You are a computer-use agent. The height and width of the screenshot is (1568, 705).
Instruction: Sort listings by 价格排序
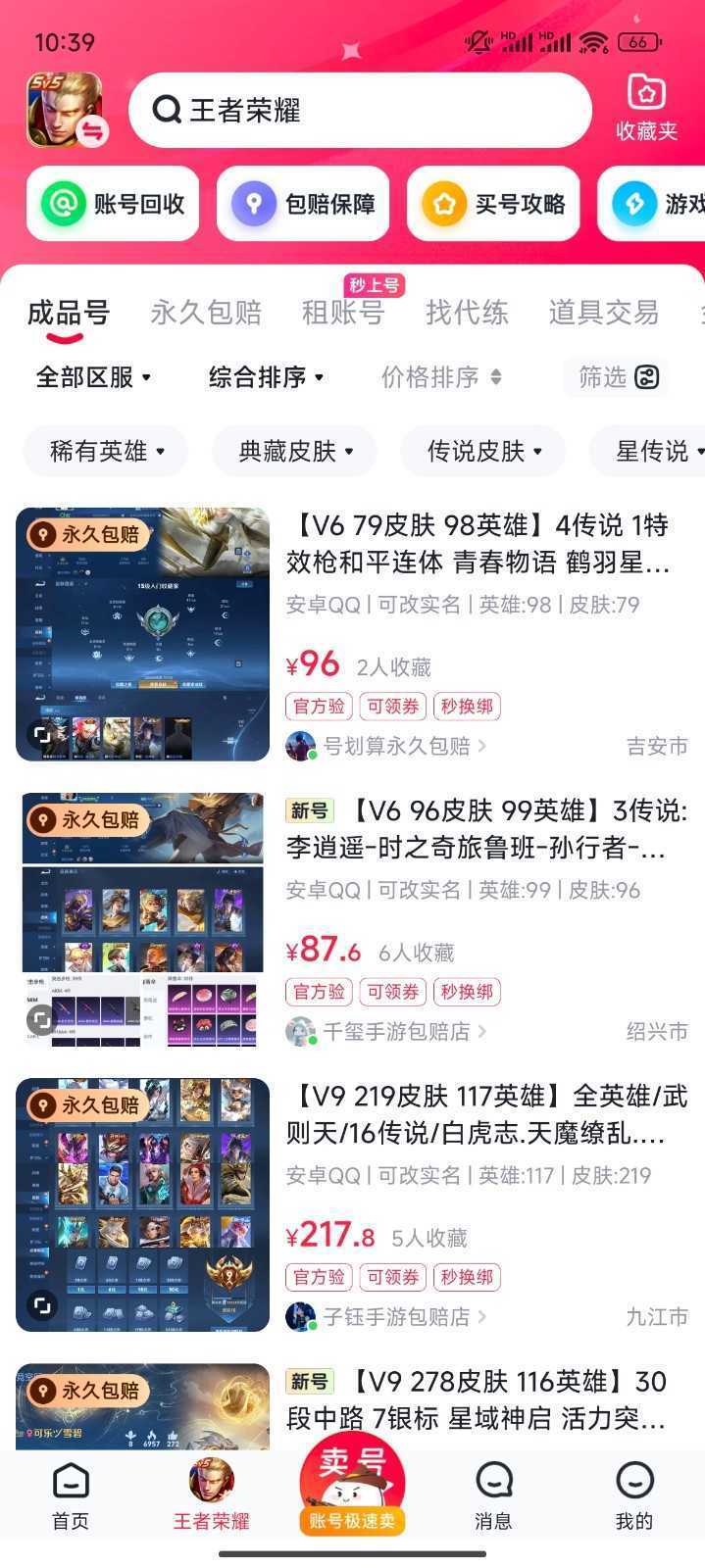(441, 377)
